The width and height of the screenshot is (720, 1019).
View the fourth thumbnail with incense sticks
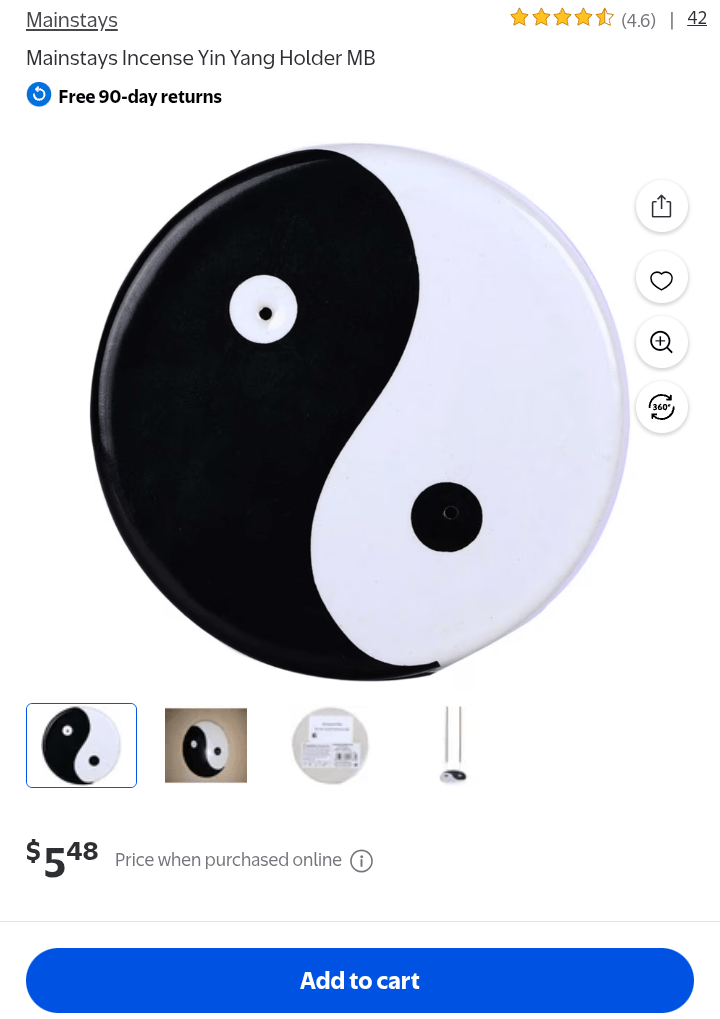tap(453, 745)
